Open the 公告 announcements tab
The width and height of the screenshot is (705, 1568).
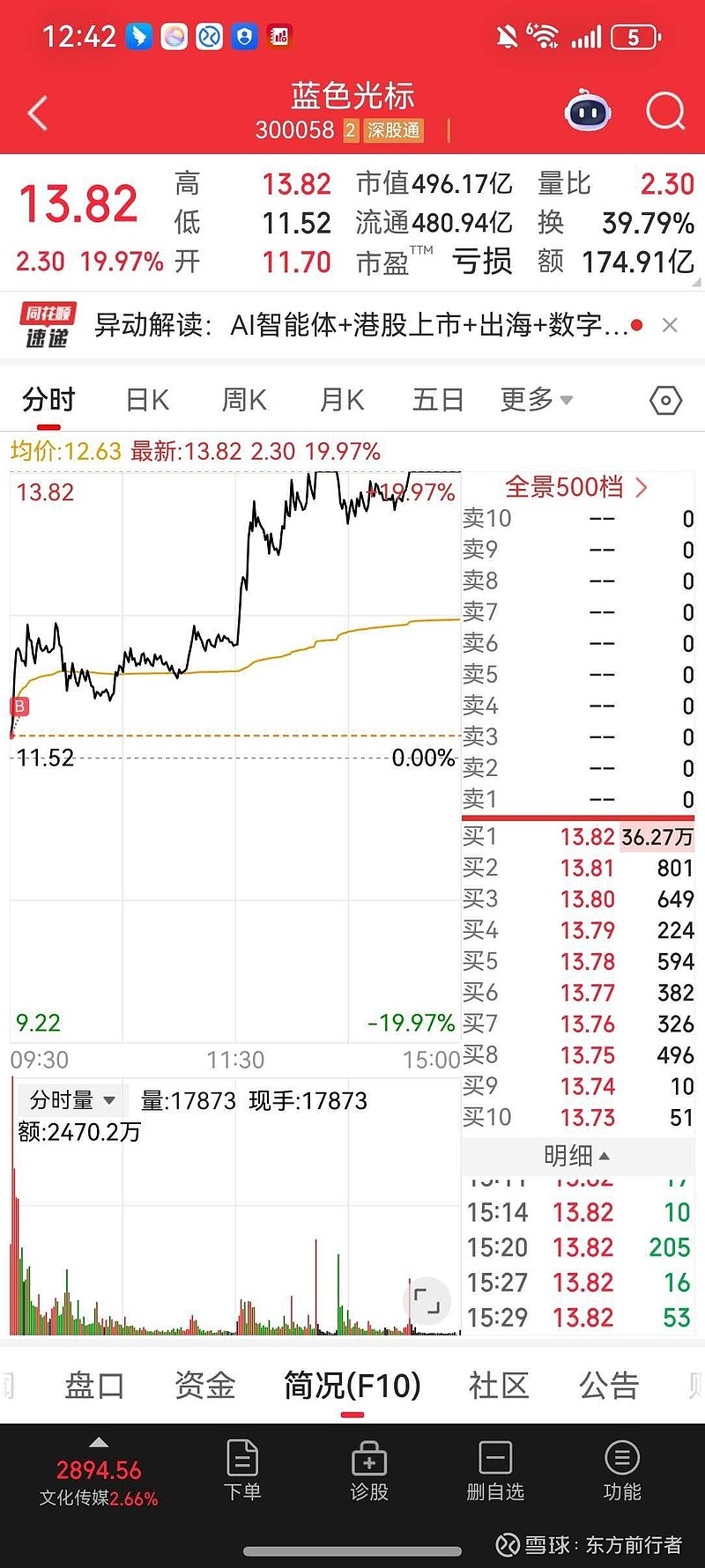point(608,1385)
